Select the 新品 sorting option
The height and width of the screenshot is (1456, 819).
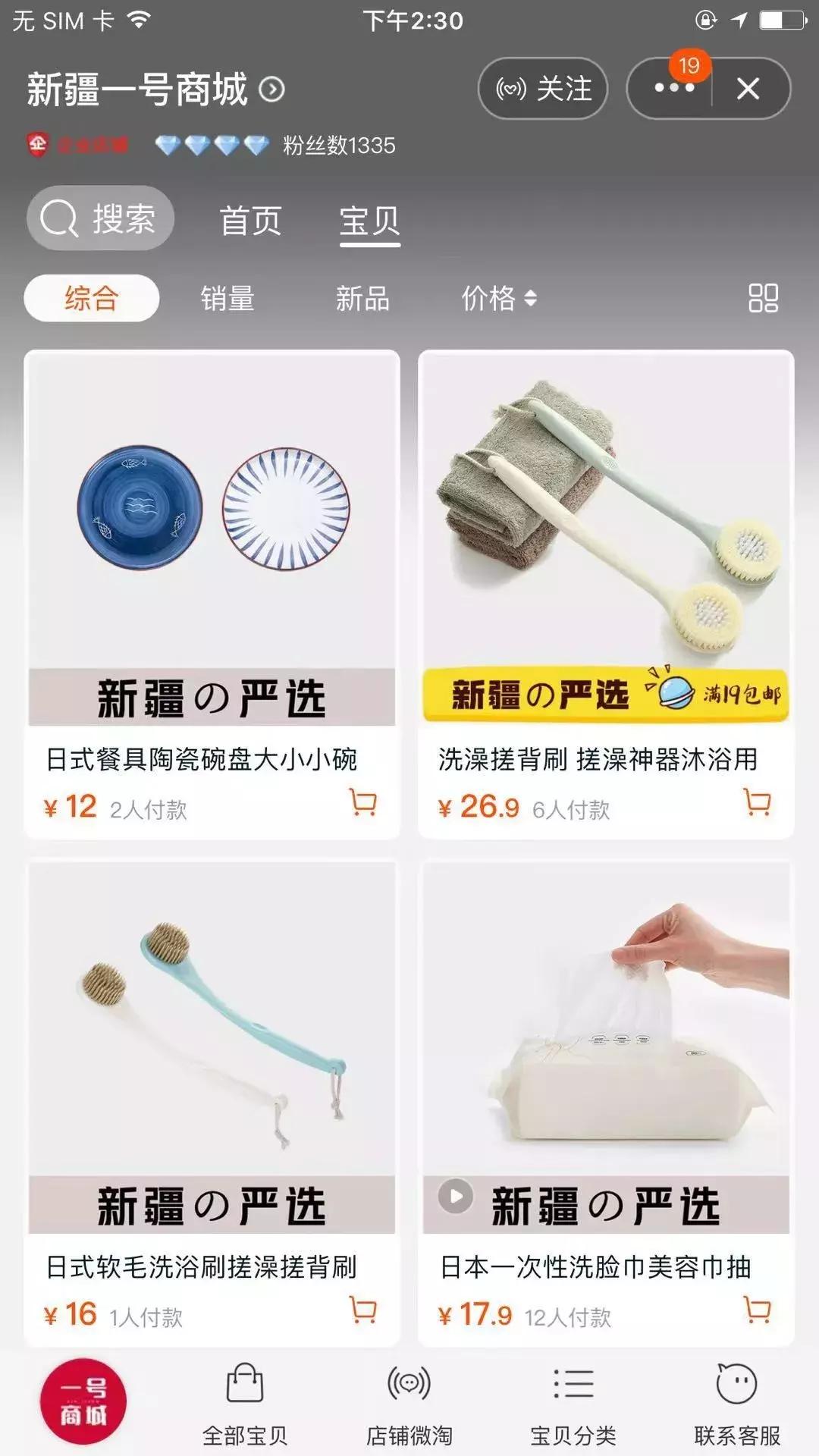(x=362, y=300)
